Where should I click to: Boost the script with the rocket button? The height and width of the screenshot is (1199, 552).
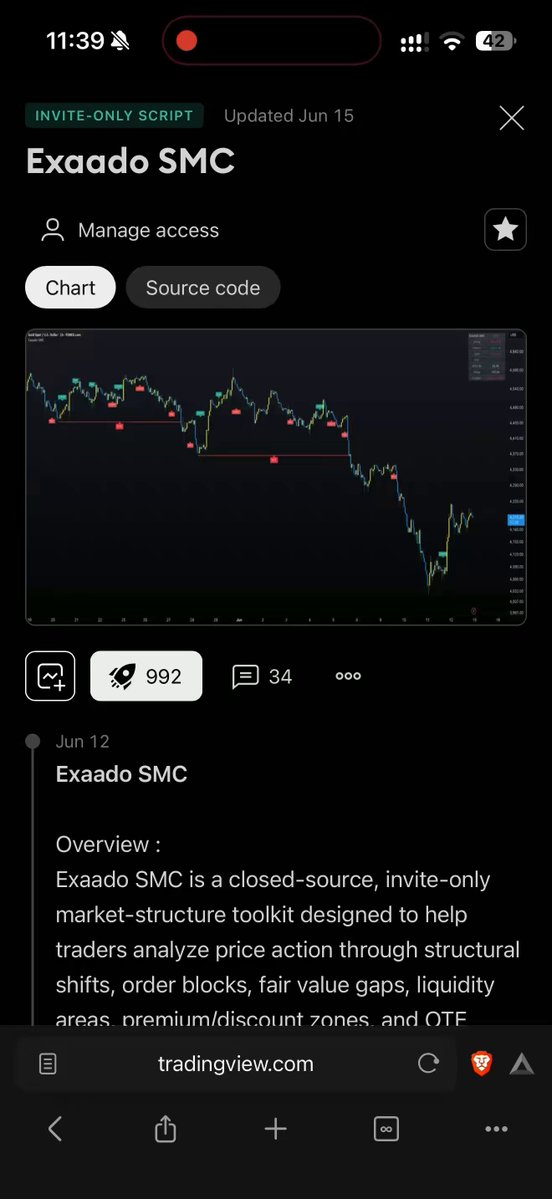click(x=146, y=676)
